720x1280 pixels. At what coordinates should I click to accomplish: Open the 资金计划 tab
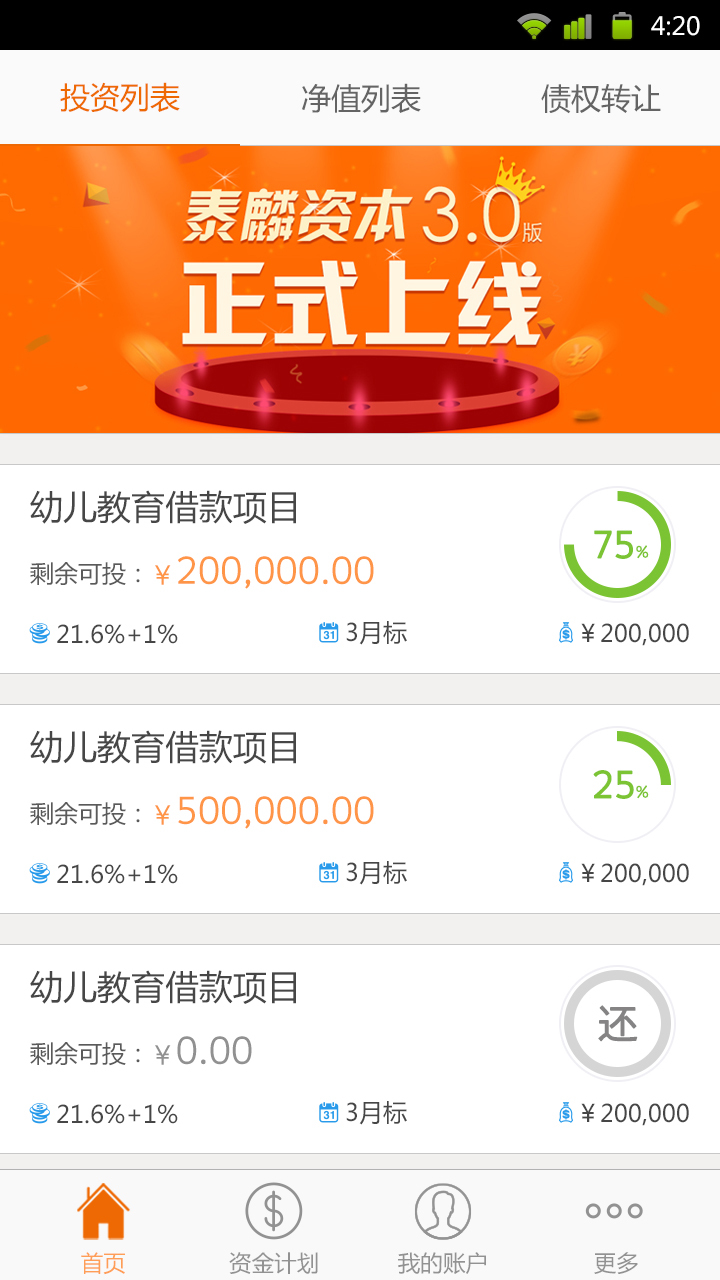pos(273,1227)
